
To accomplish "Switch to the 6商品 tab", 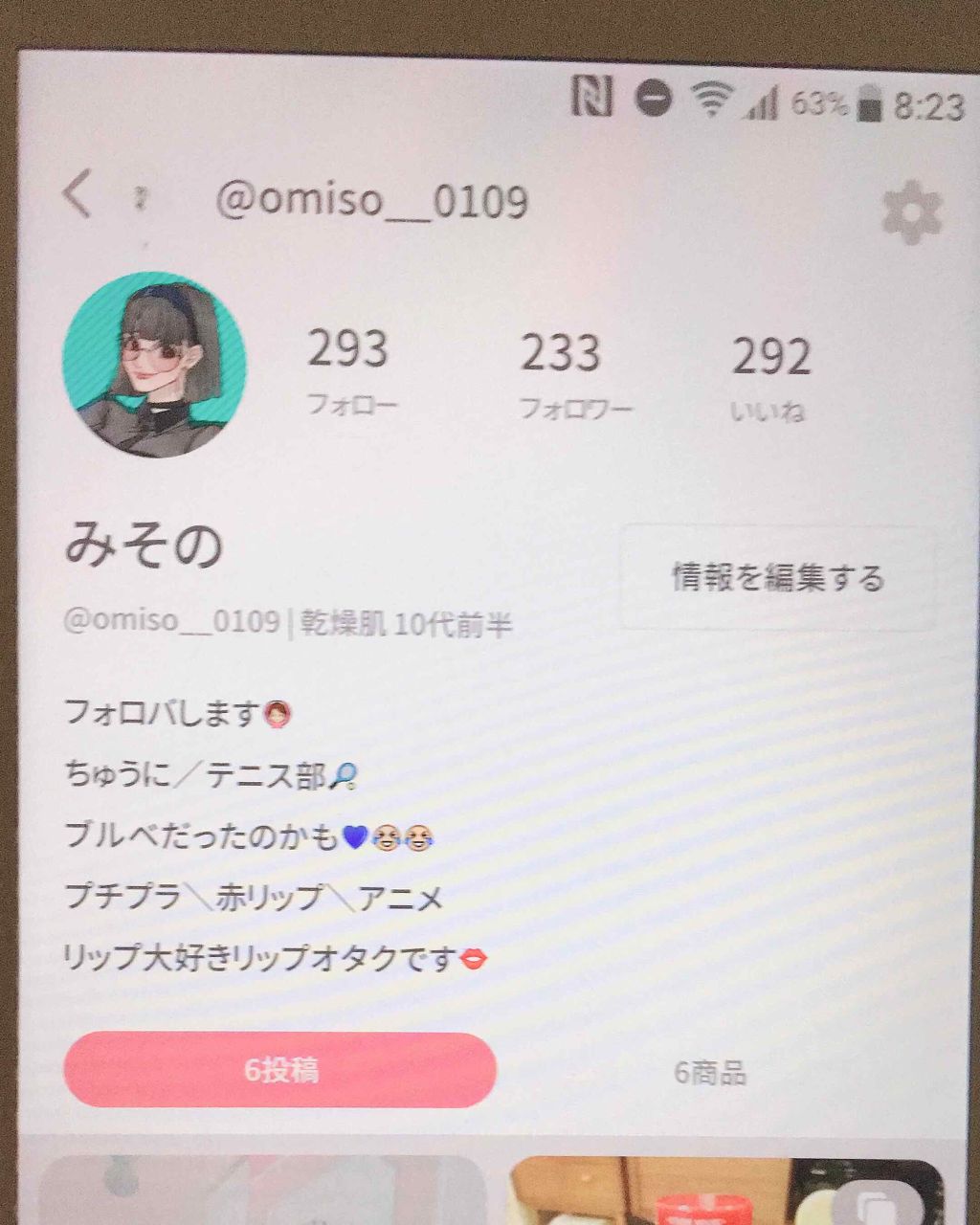I will [x=709, y=1073].
